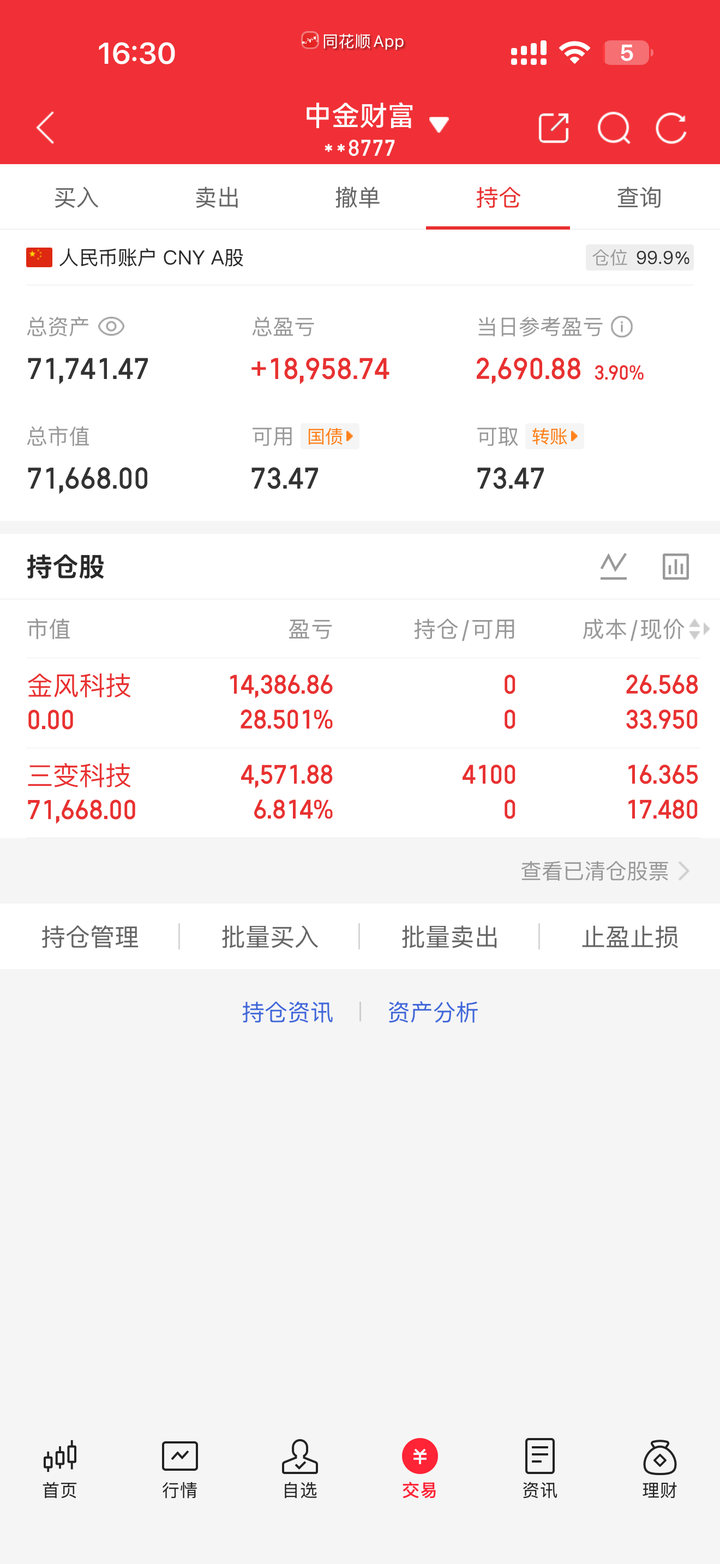Refresh the holdings data
Image resolution: width=720 pixels, height=1564 pixels.
click(x=671, y=128)
